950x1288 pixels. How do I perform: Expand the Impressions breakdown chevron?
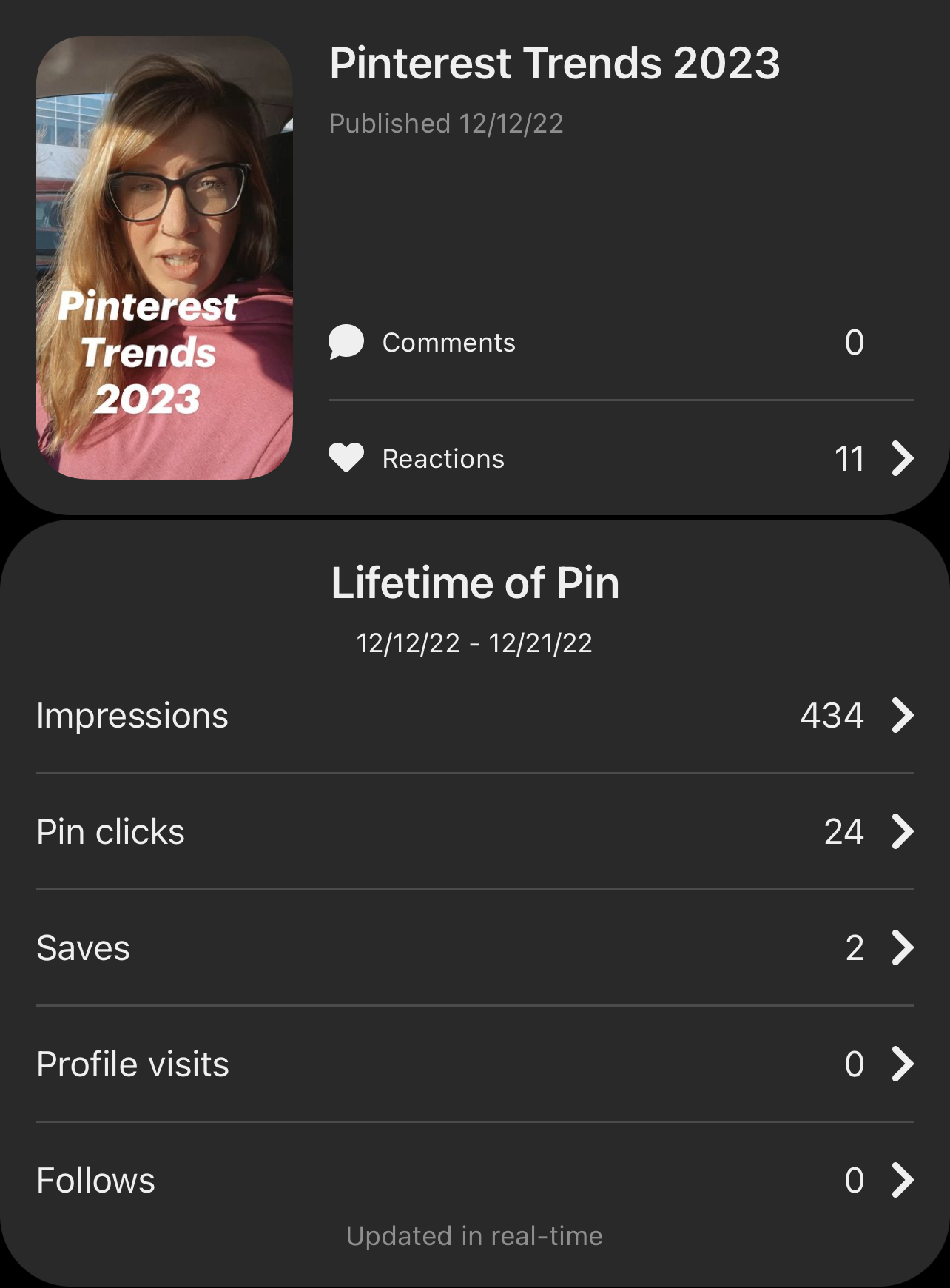point(903,715)
